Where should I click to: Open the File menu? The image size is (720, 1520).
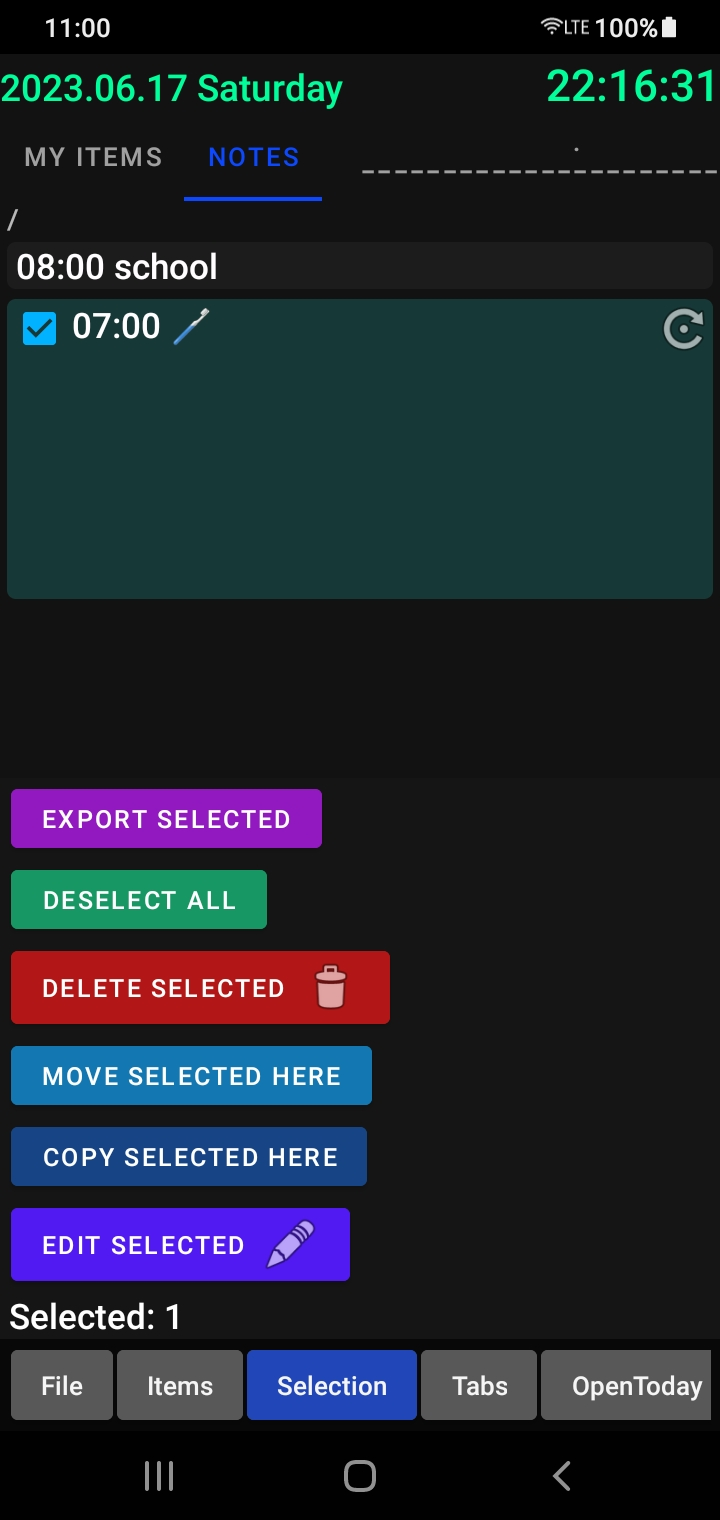tap(62, 1386)
